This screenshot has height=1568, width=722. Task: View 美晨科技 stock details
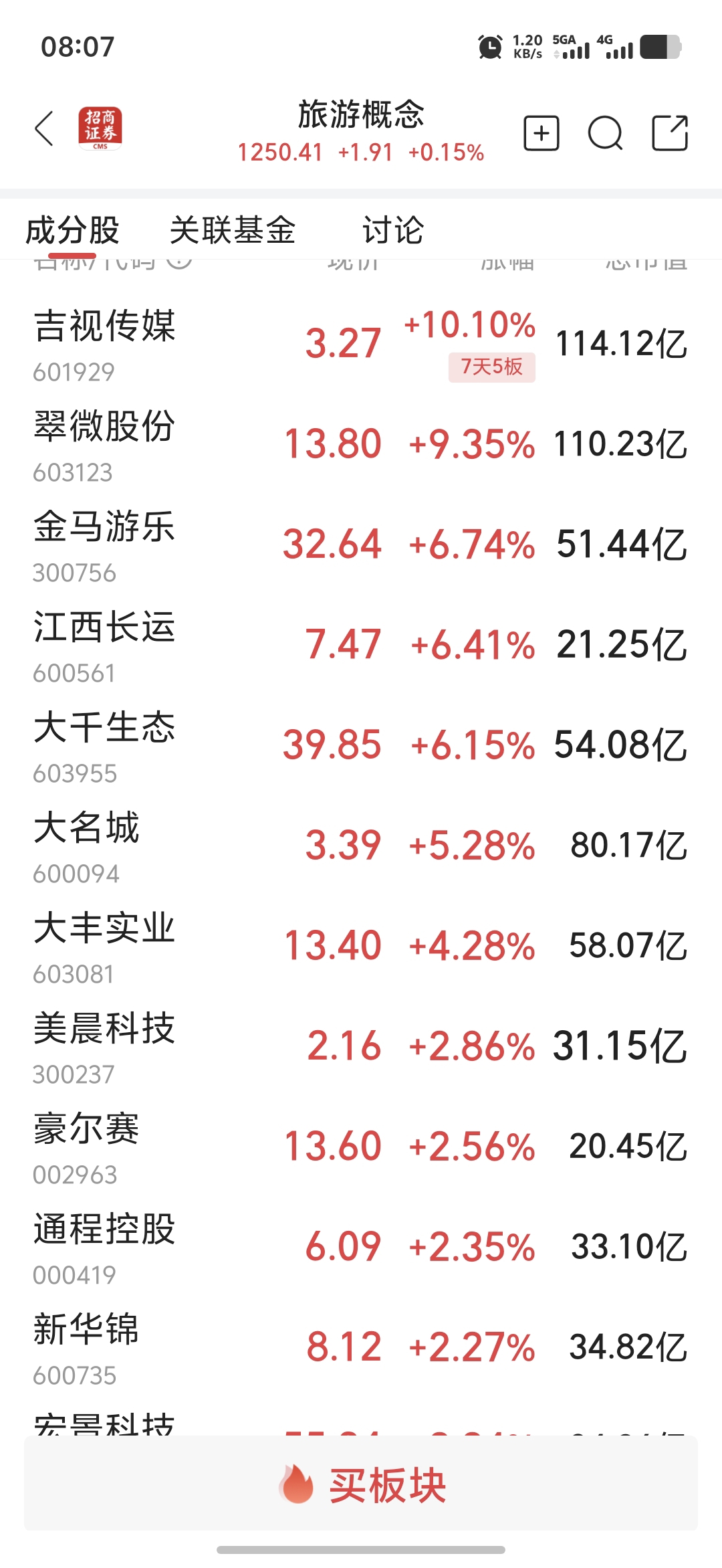point(361,1047)
